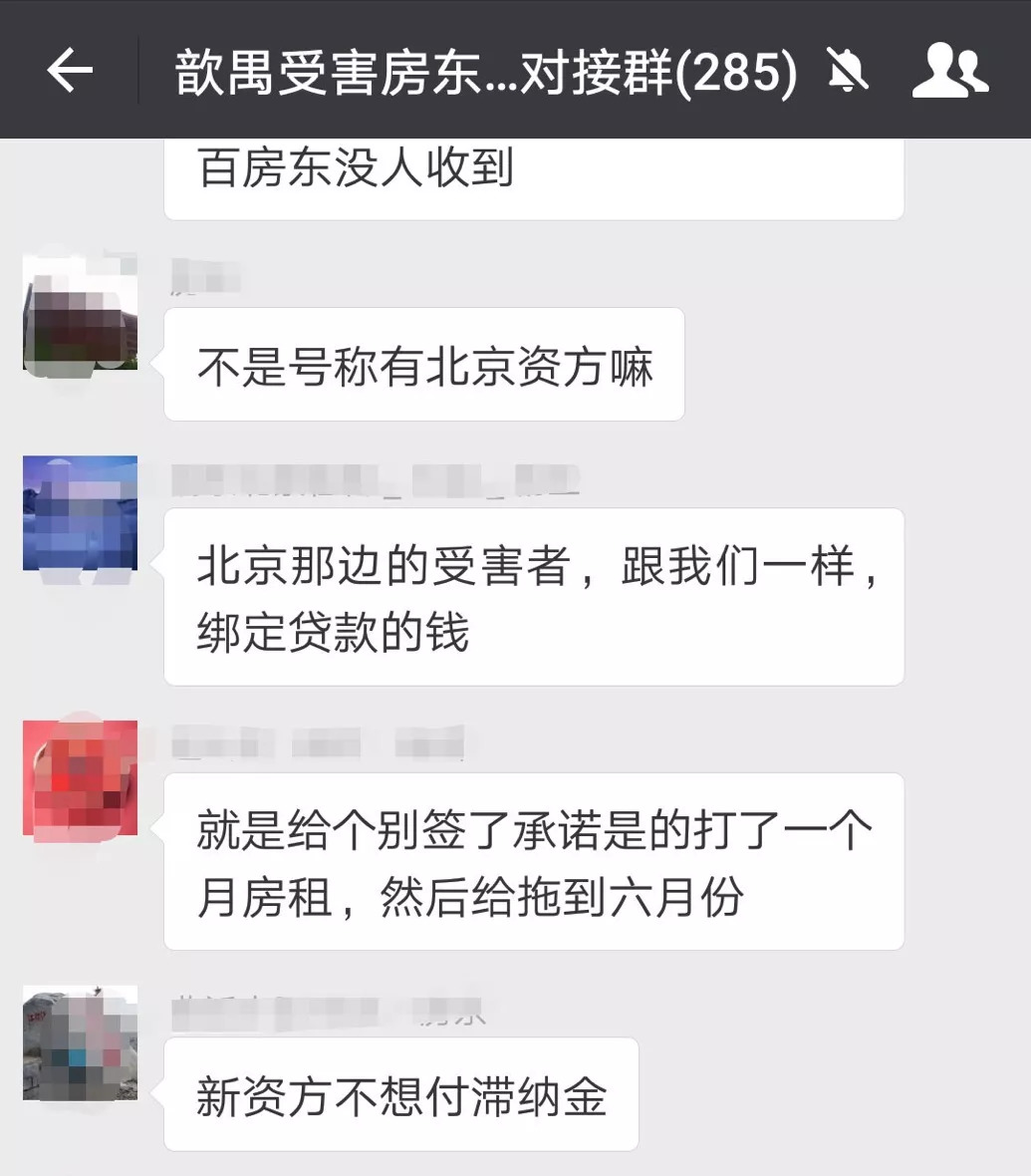View avatar of sender mentioning 拖到六月份
Viewport: 1031px width, 1176px height.
[x=80, y=777]
